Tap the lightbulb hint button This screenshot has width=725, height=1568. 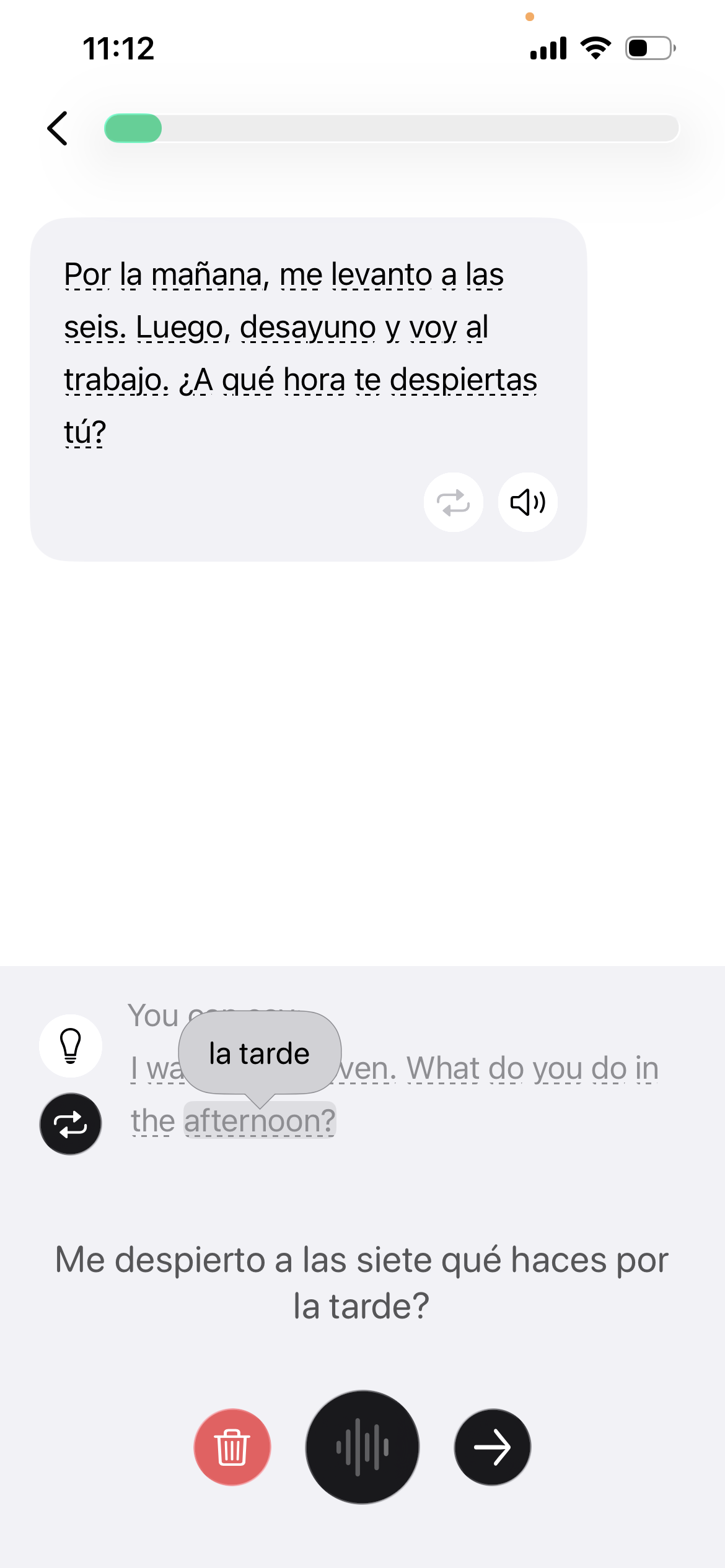pyautogui.click(x=71, y=1046)
